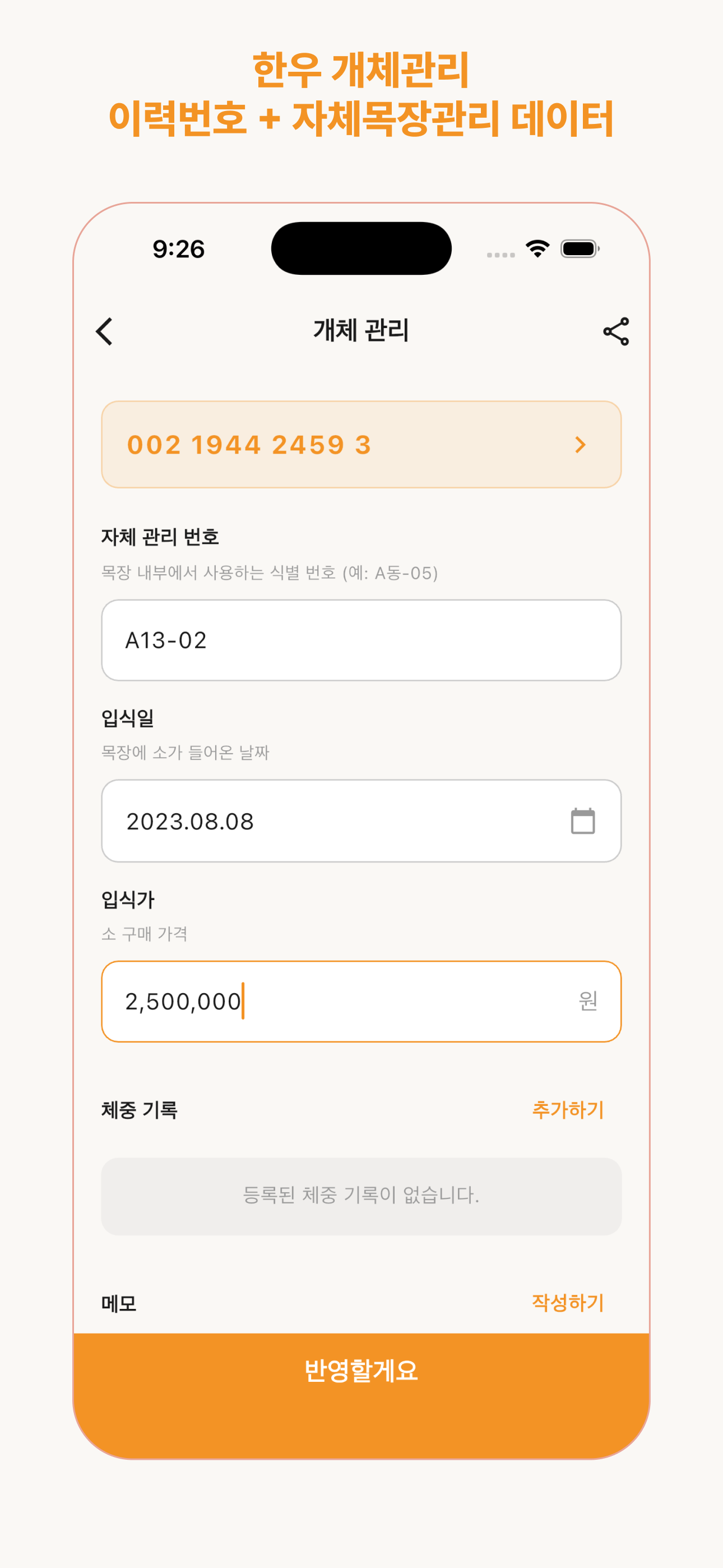
Task: Tap 추가하기 to add a weight record
Action: click(568, 1110)
